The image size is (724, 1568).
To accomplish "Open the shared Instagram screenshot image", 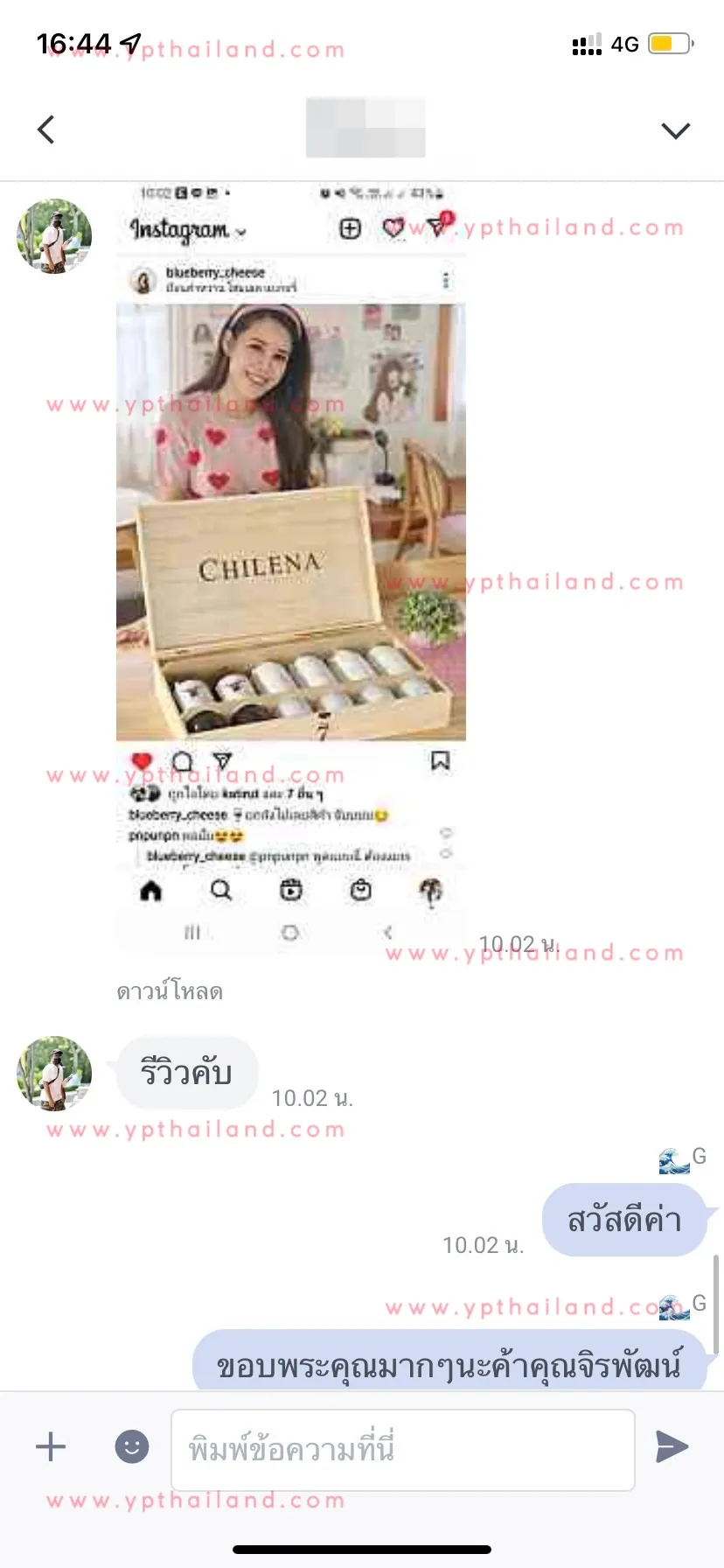I will 291,569.
